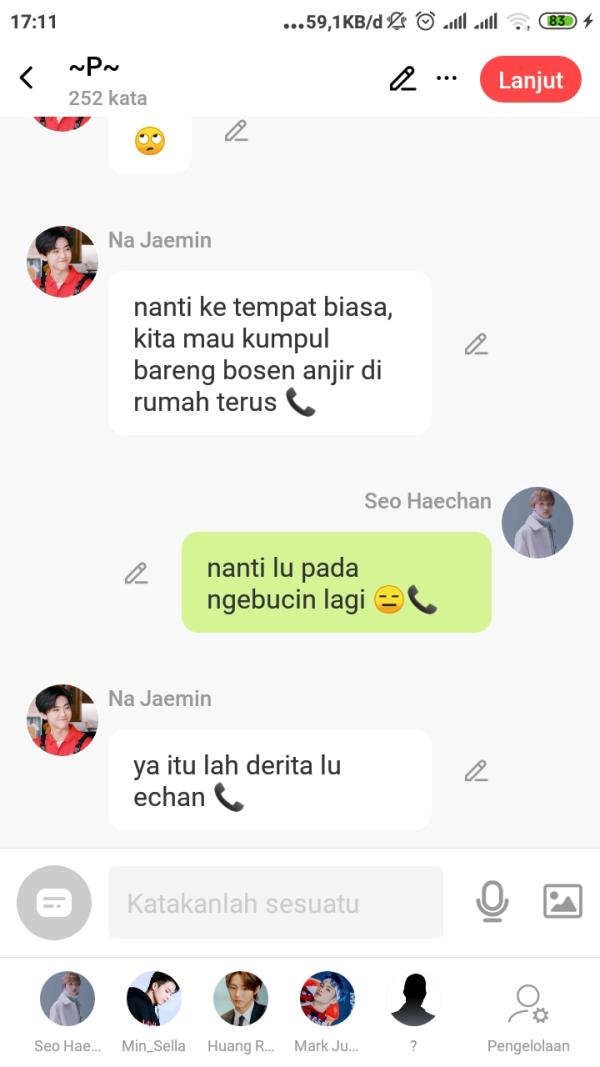The width and height of the screenshot is (600, 1067).
Task: Insert a picture with the image icon
Action: [x=562, y=902]
